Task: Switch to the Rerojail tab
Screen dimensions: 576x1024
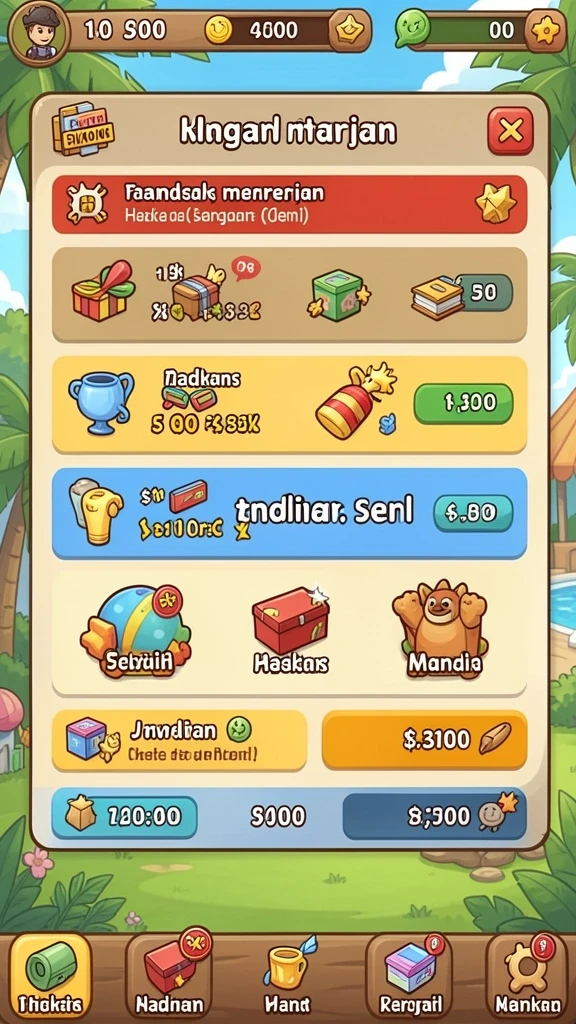Action: click(x=409, y=976)
